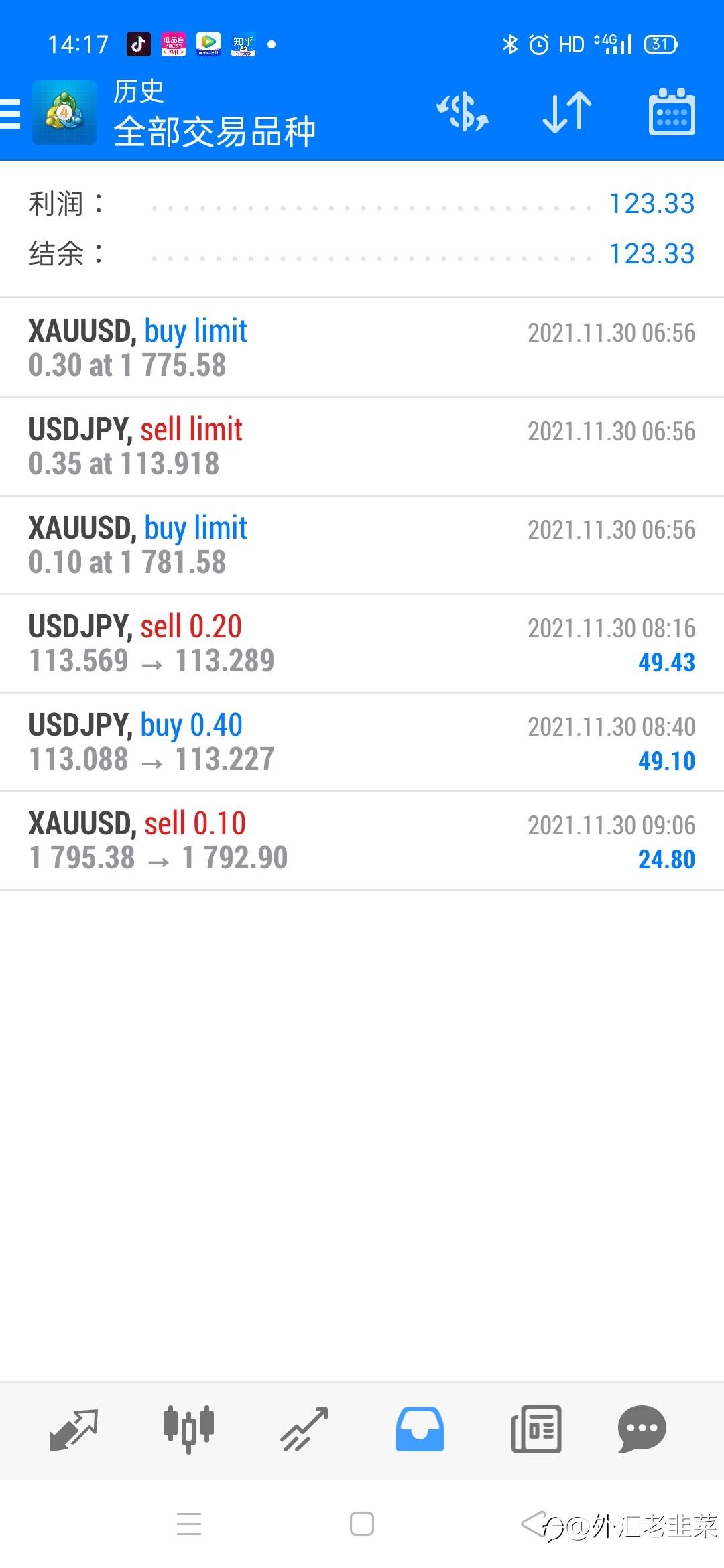Open USDJPY sell limit 0.35 order
This screenshot has height=1568, width=724.
(362, 446)
